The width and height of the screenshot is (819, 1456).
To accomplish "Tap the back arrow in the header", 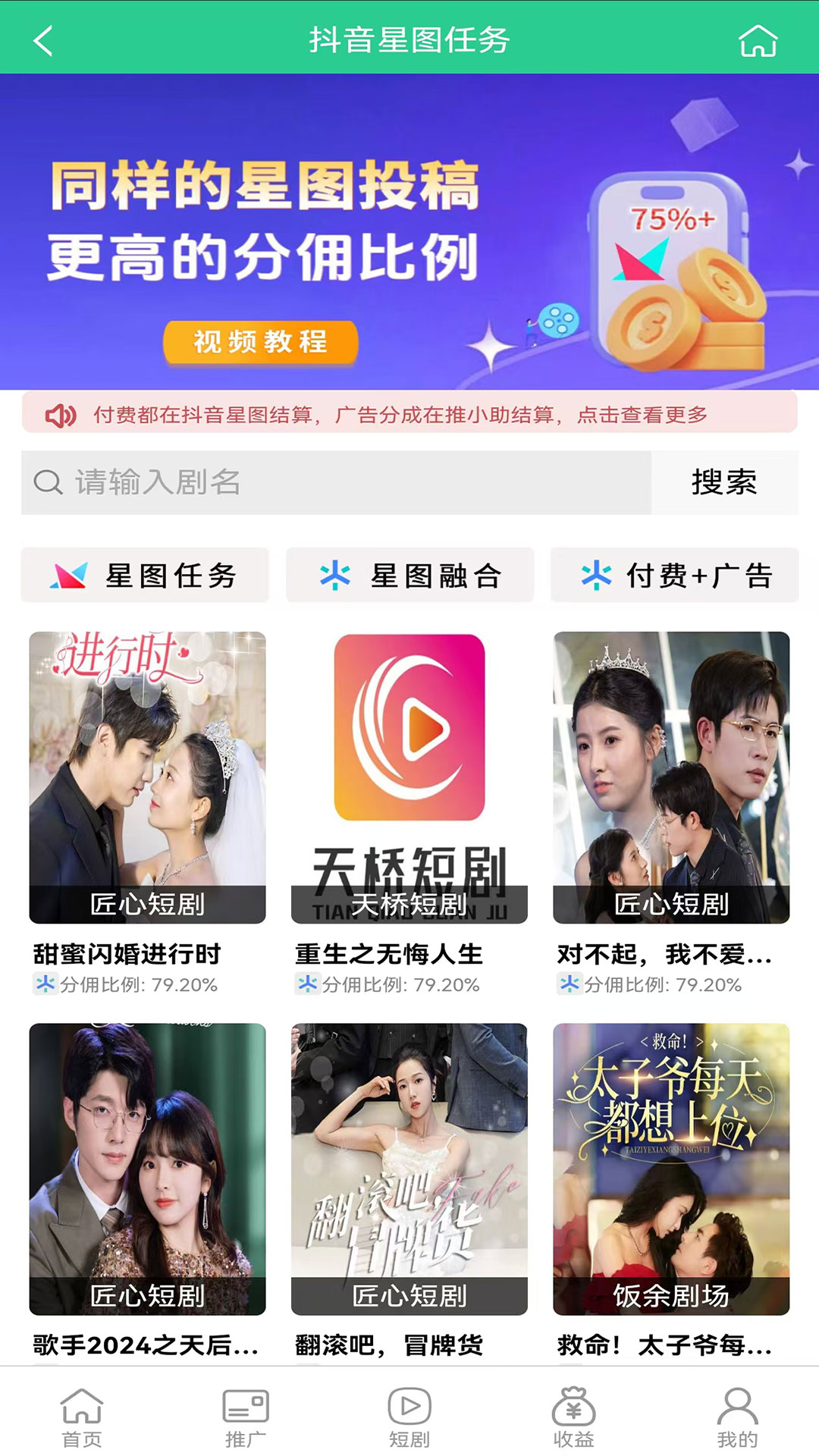I will 42,39.
